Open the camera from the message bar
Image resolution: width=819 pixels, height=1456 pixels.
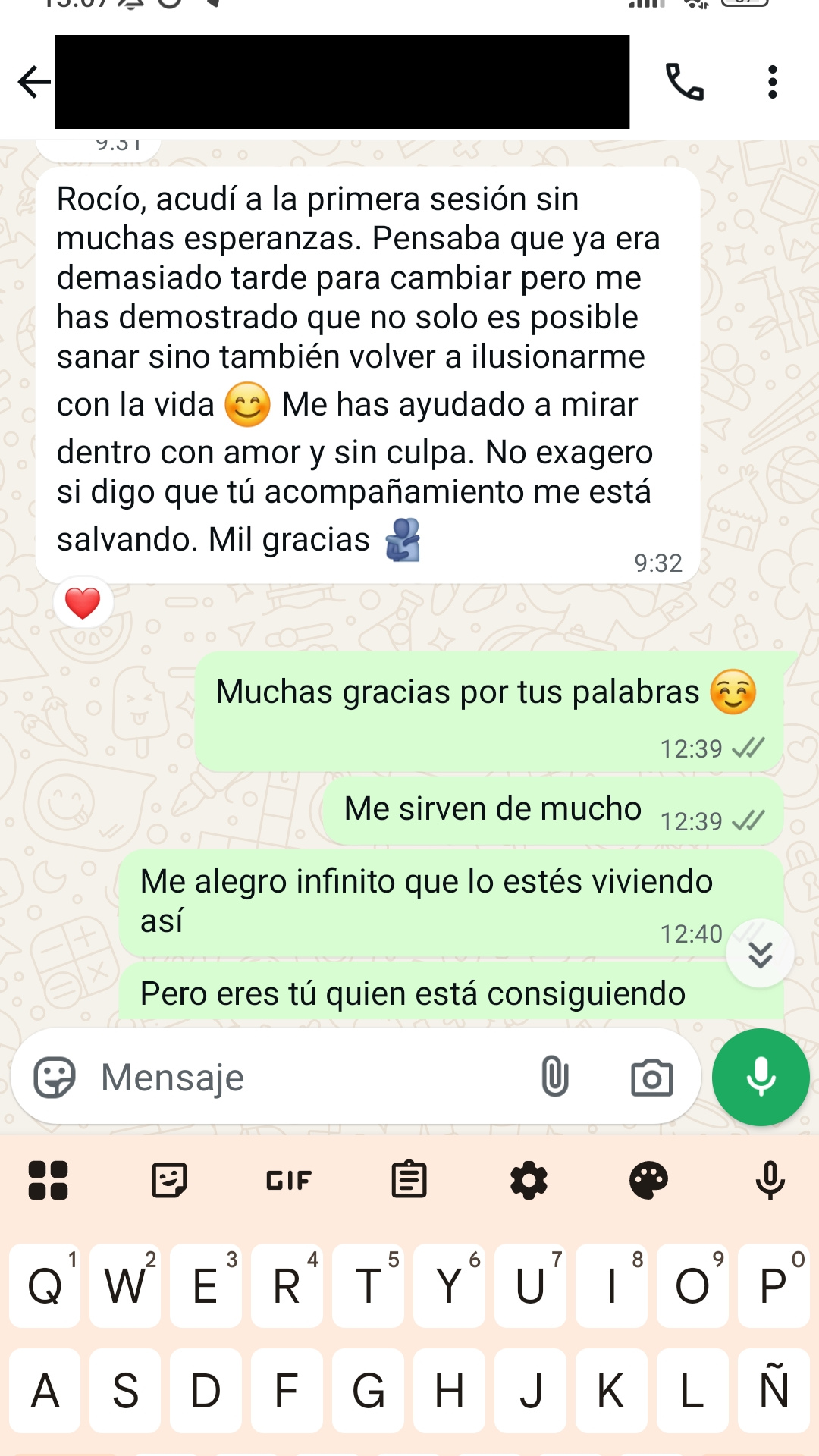[x=651, y=1078]
